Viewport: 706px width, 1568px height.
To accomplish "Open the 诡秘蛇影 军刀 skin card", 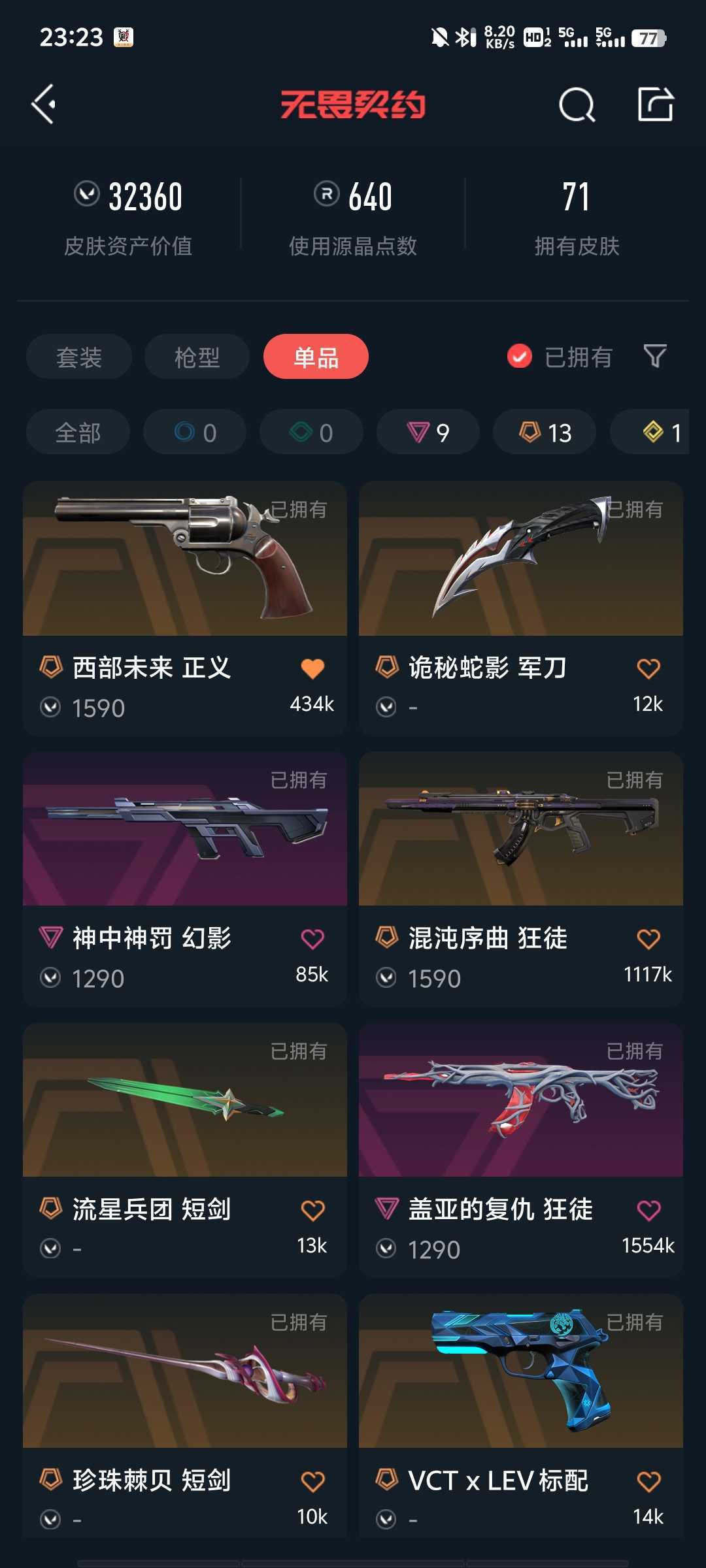I will [521, 608].
